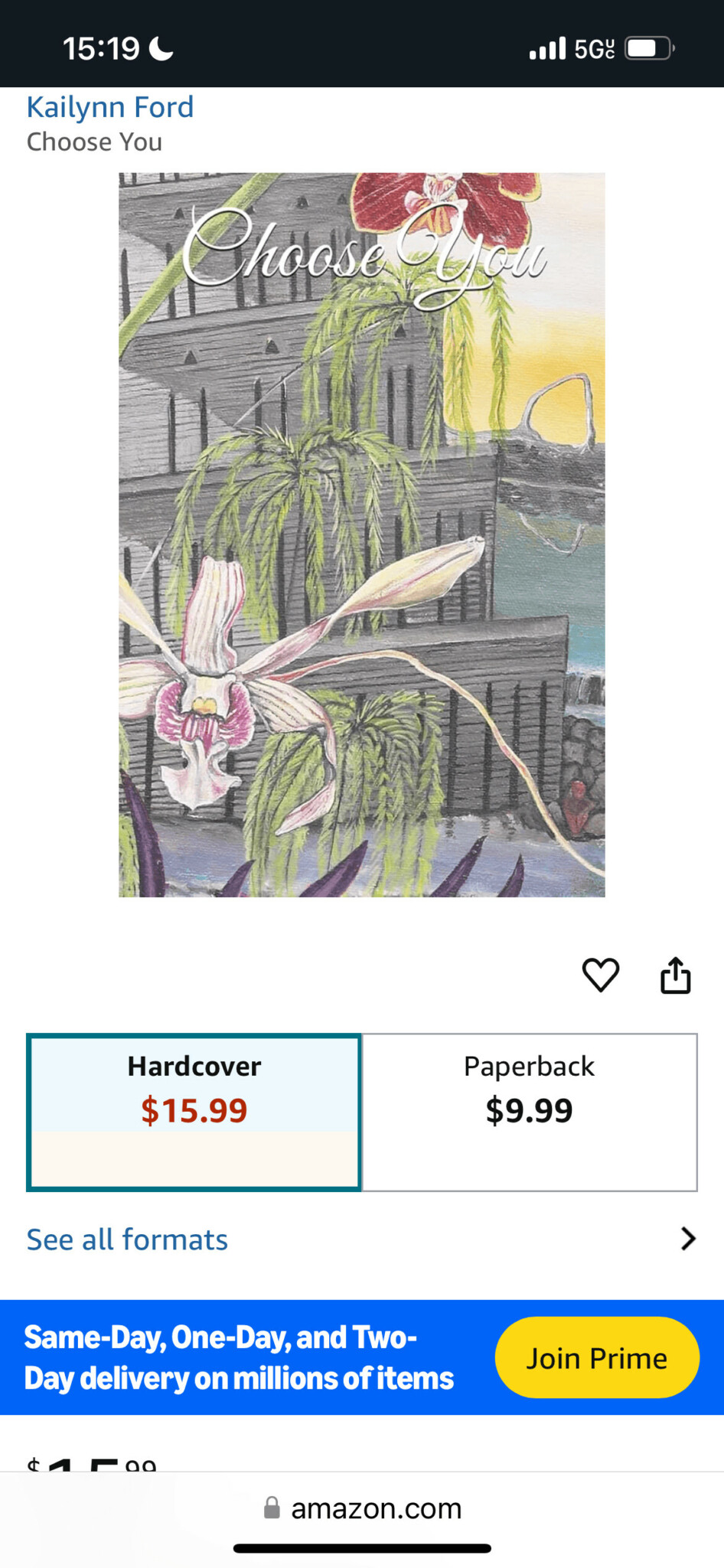Share this book listing
Viewport: 724px width, 1568px height.
[x=675, y=975]
